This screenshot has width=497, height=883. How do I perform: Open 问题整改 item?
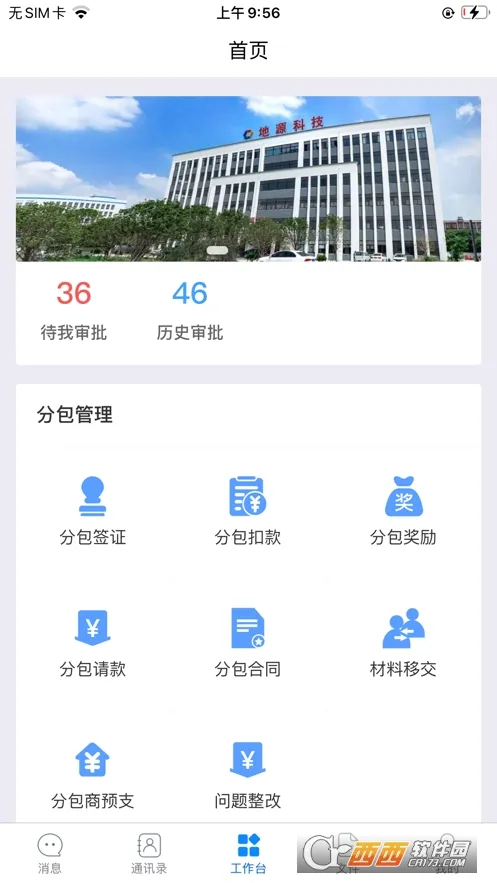coord(248,775)
